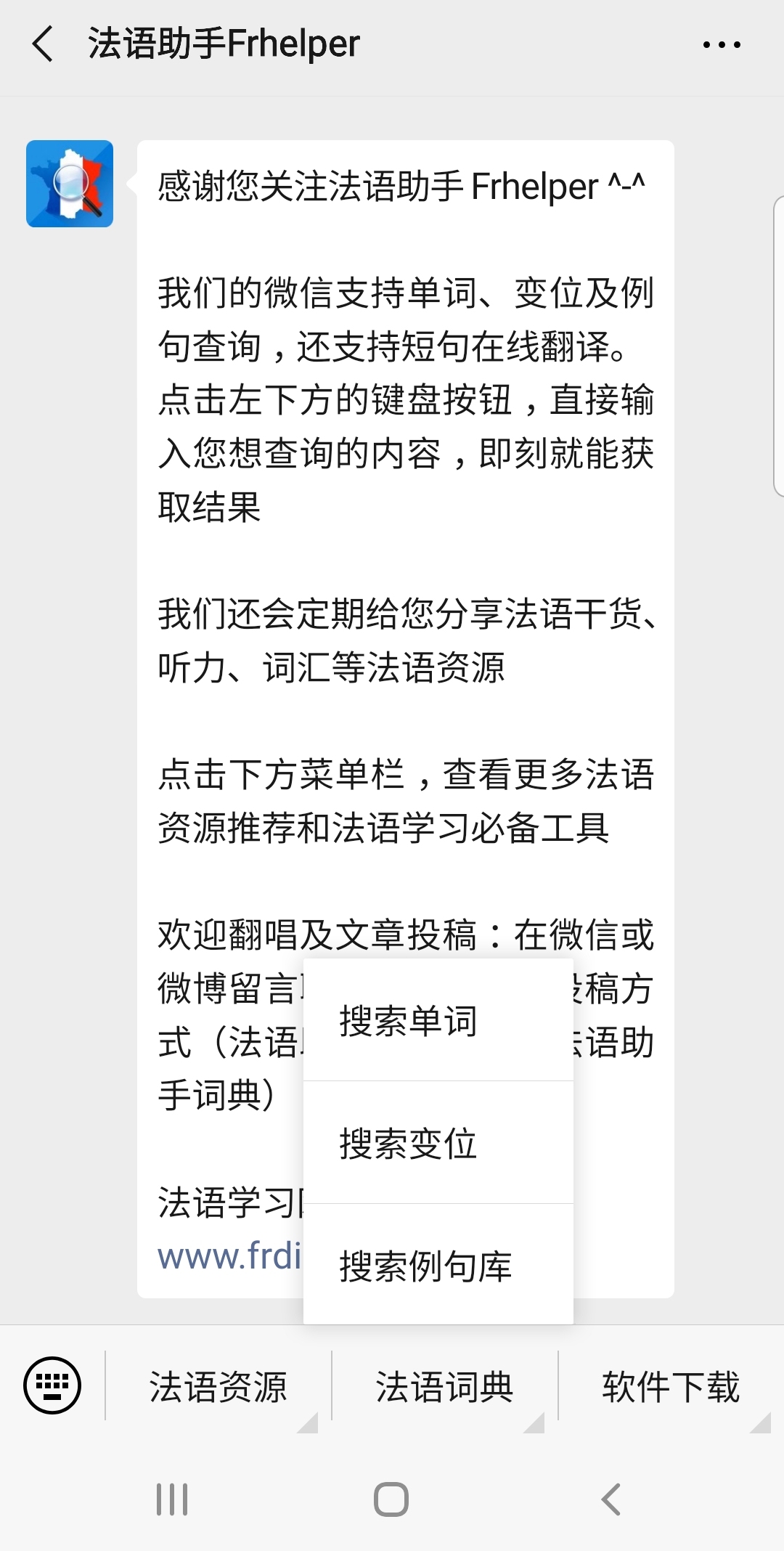This screenshot has width=784, height=1551.
Task: Open the three-dot more options menu
Action: pyautogui.click(x=722, y=45)
